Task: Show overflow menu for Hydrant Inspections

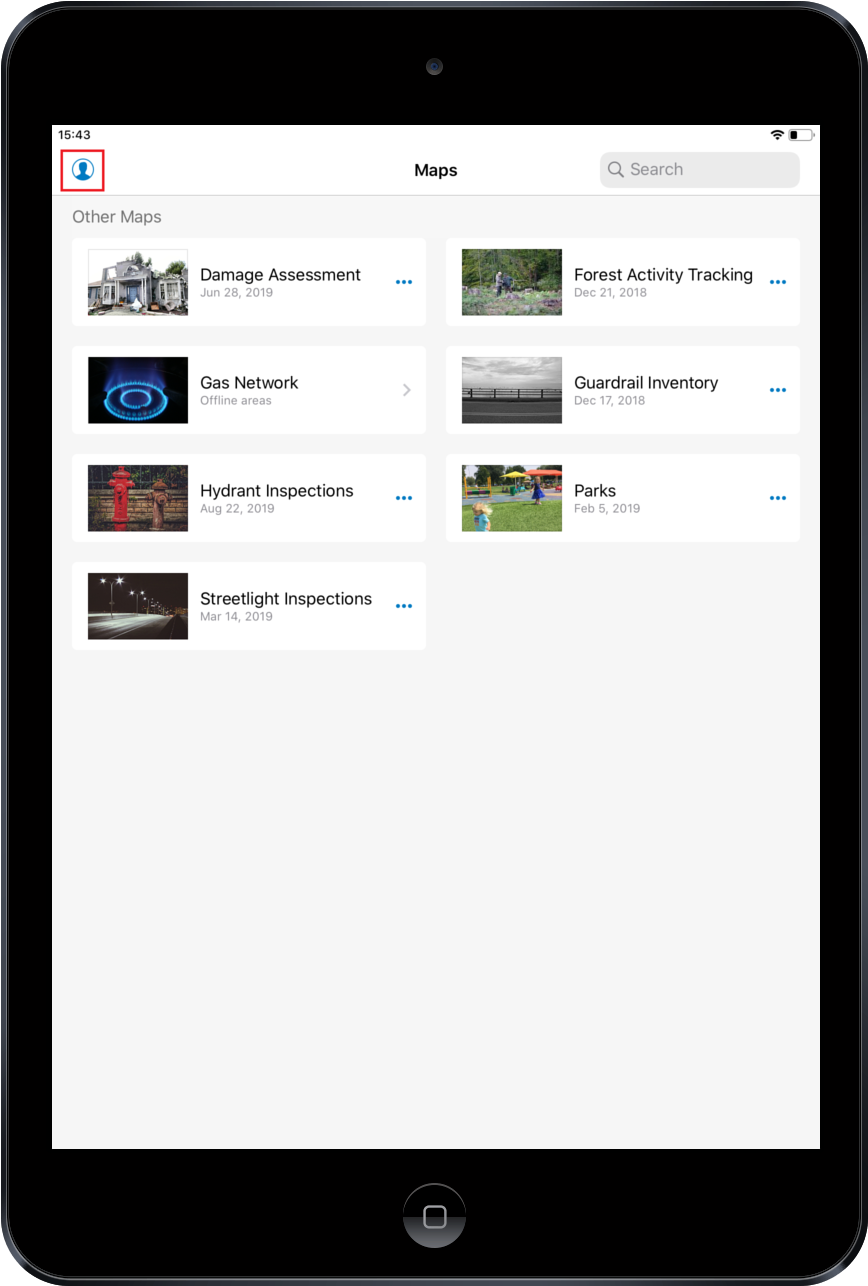Action: tap(404, 499)
